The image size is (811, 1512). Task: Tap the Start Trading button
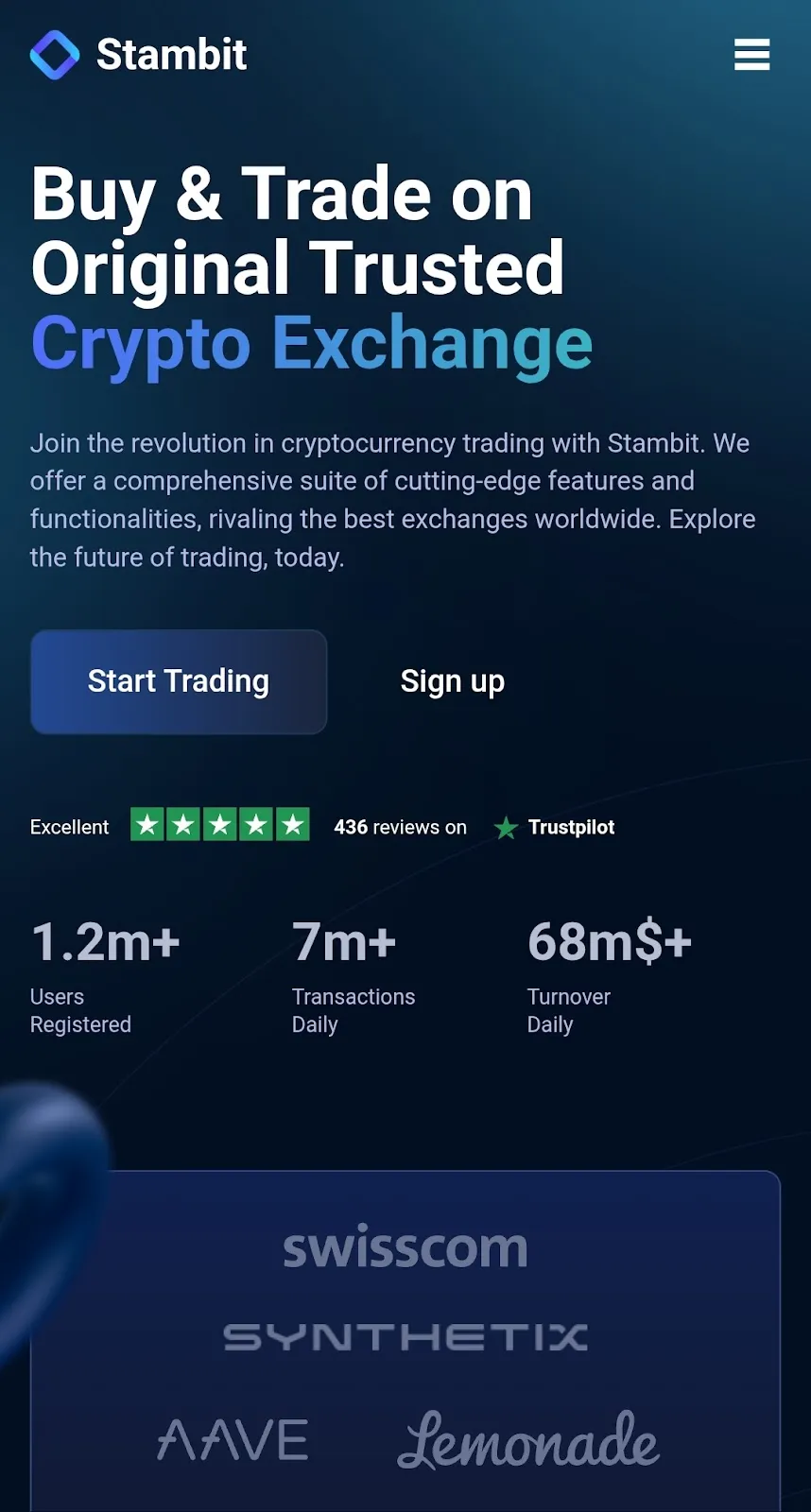pyautogui.click(x=179, y=681)
